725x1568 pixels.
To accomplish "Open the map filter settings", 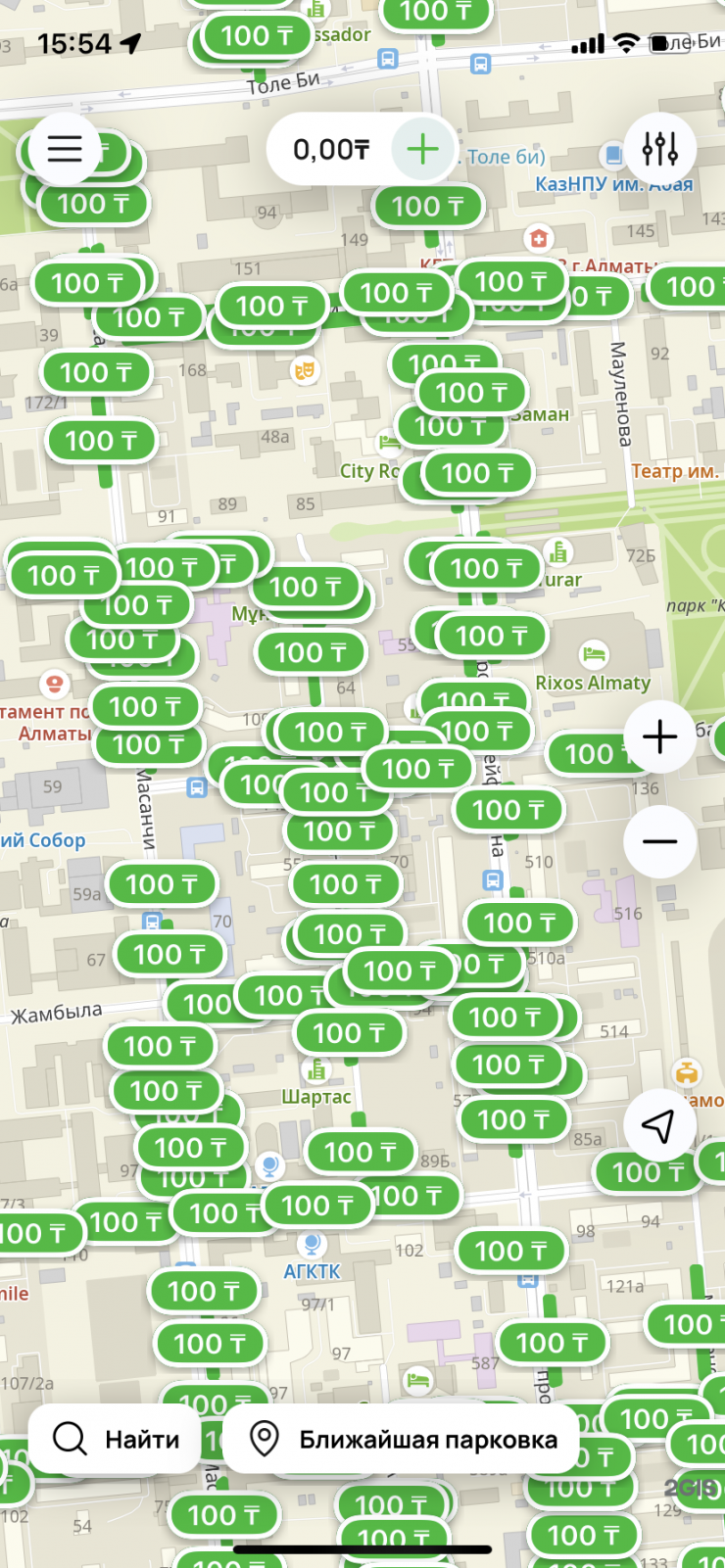I will click(x=660, y=149).
